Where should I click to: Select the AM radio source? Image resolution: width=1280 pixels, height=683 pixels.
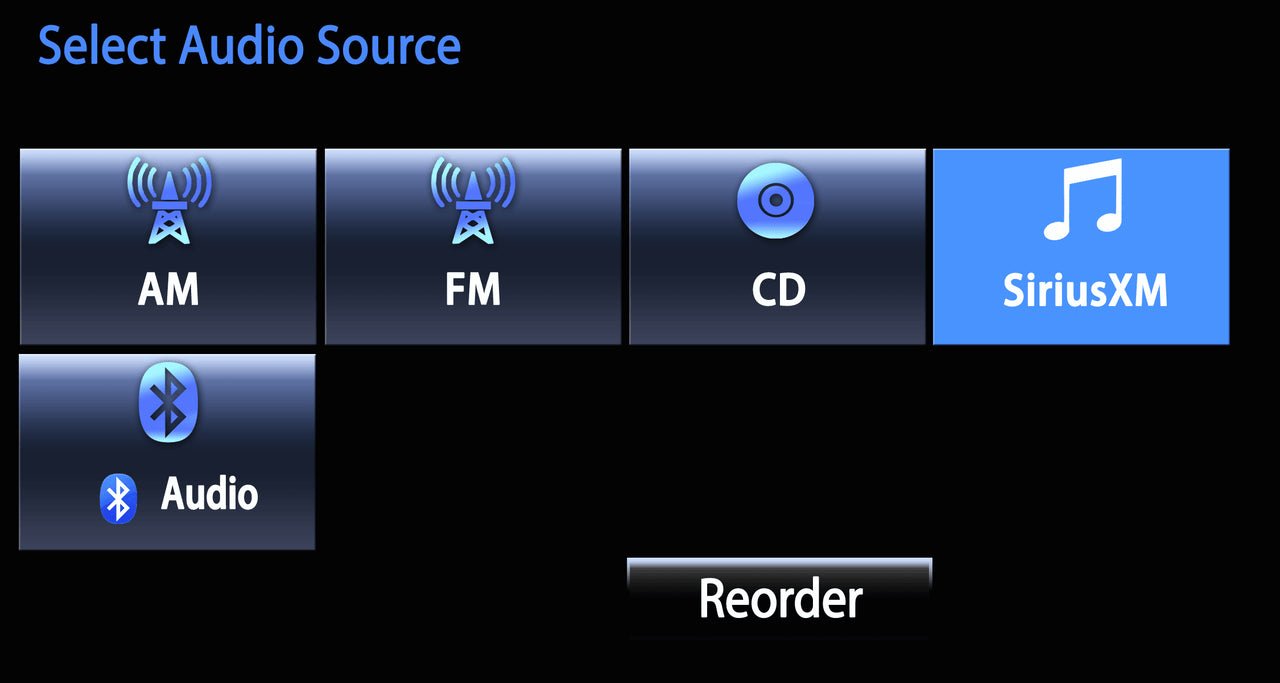[x=168, y=247]
